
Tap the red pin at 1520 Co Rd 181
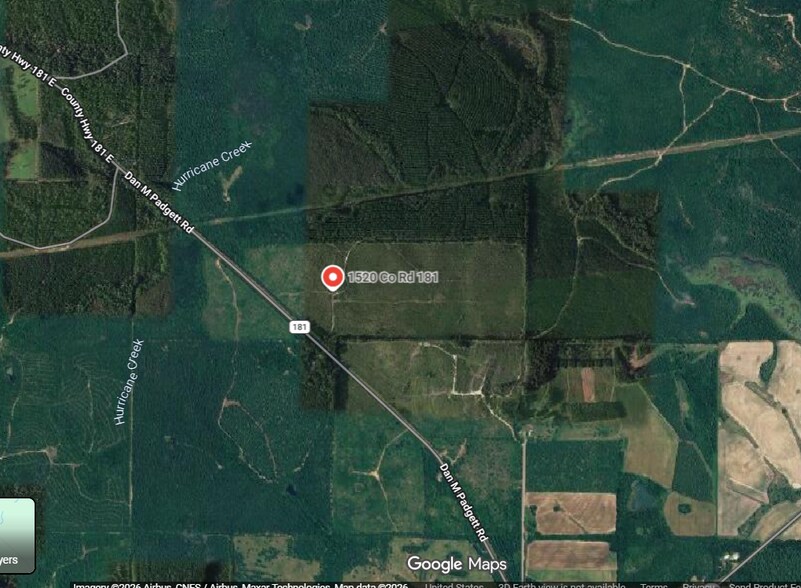tap(333, 277)
